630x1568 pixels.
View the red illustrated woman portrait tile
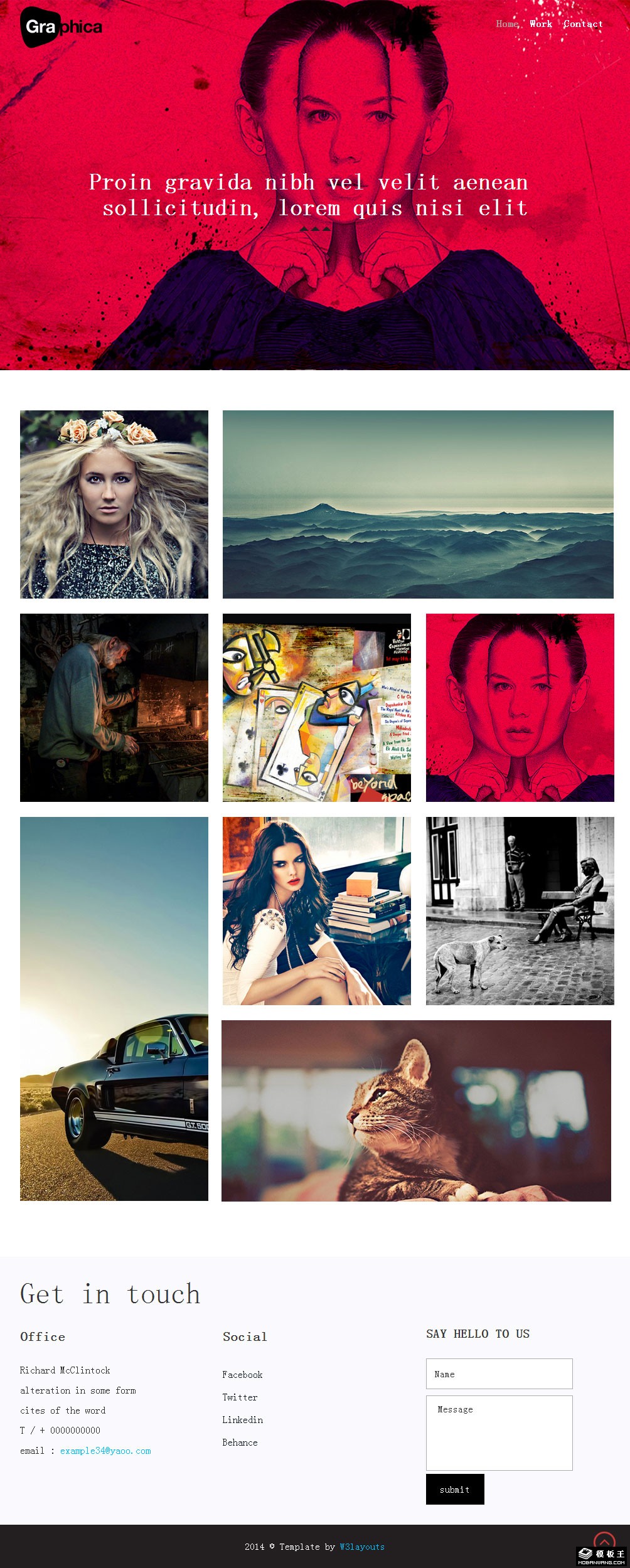click(x=520, y=707)
